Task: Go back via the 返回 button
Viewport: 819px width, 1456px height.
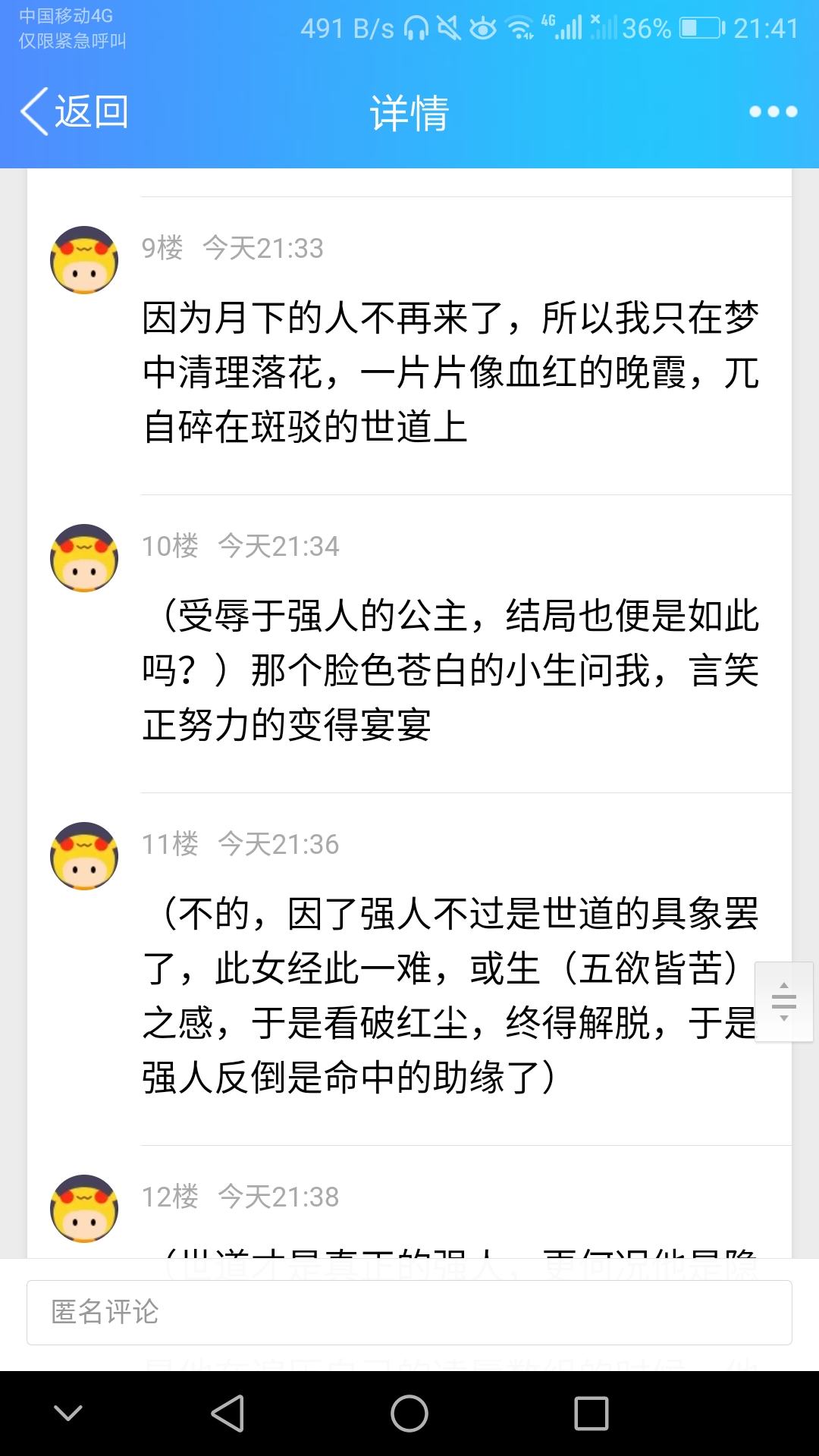Action: pyautogui.click(x=74, y=112)
